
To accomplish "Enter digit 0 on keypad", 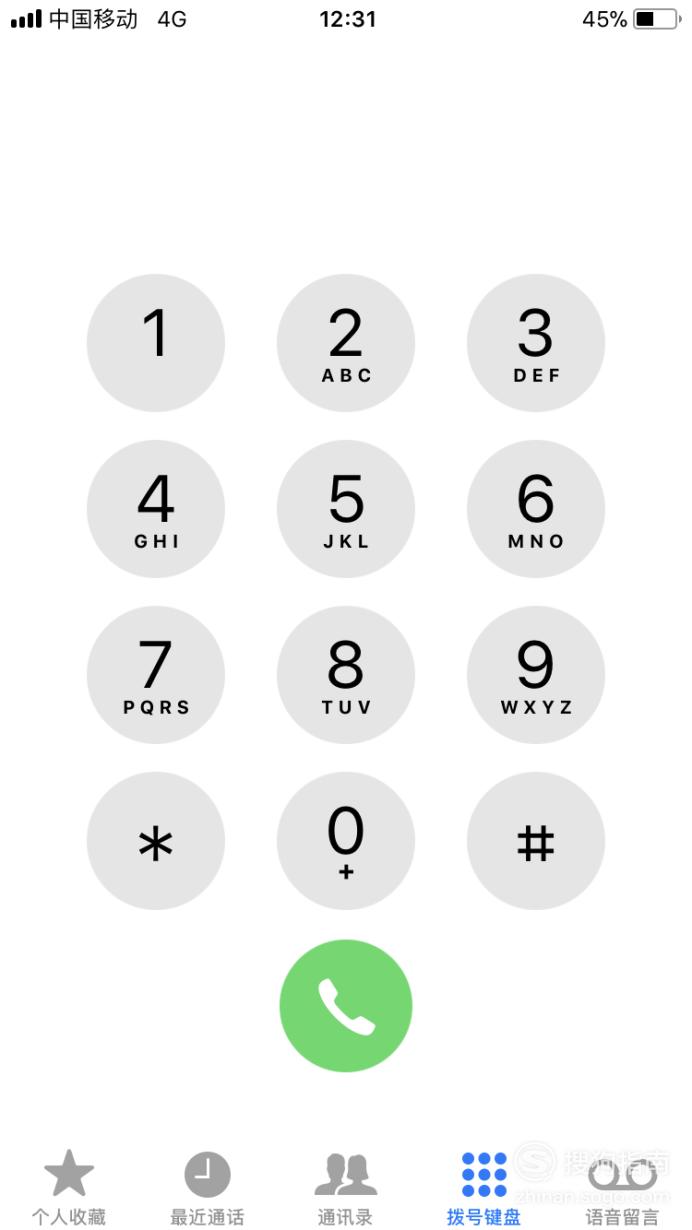I will pyautogui.click(x=346, y=841).
